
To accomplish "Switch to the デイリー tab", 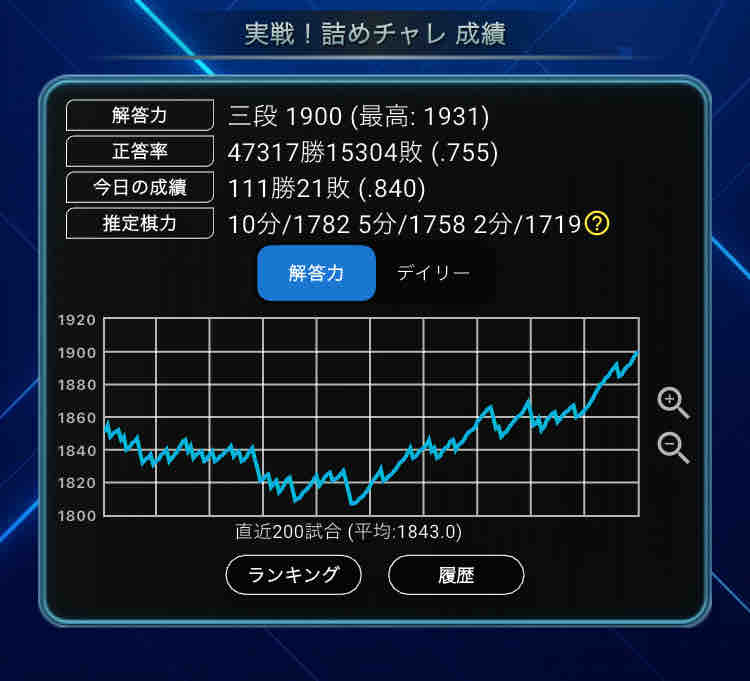I will (433, 273).
